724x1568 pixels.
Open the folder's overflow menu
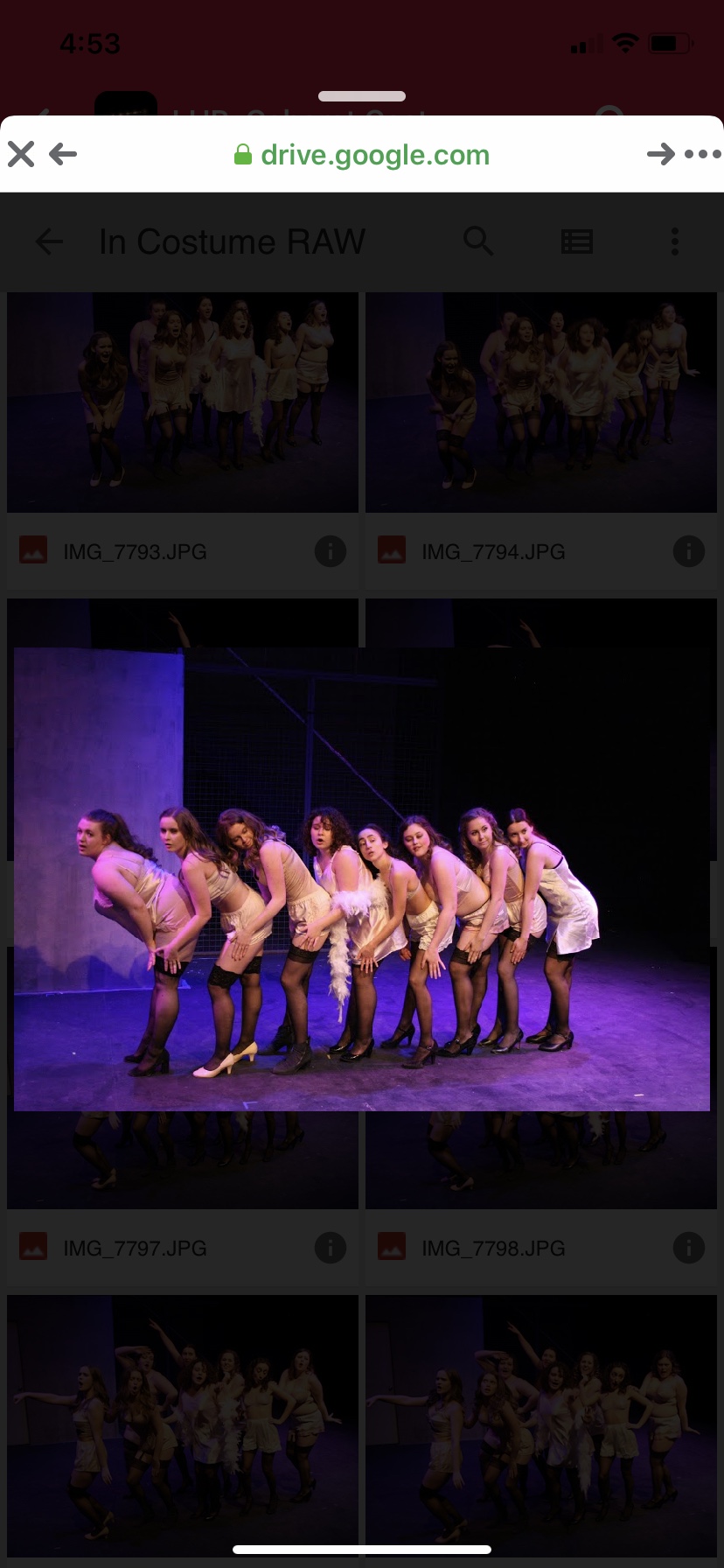pyautogui.click(x=675, y=241)
